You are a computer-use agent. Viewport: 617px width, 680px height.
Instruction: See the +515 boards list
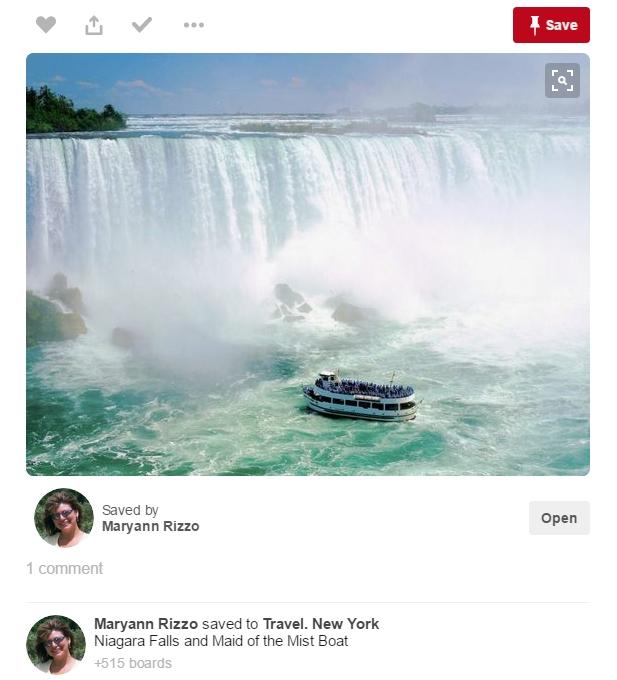tap(133, 663)
